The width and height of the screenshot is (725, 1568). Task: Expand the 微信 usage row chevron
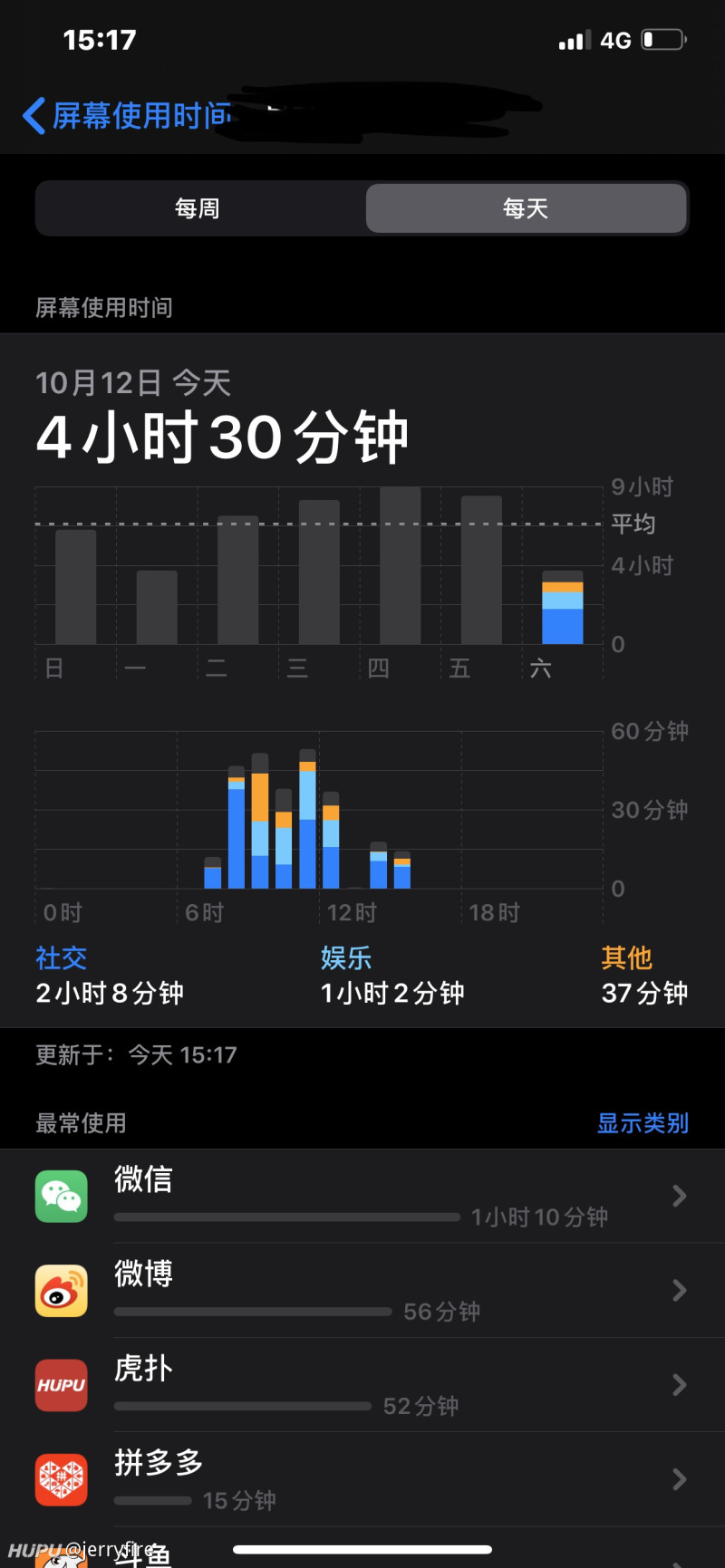[680, 1196]
